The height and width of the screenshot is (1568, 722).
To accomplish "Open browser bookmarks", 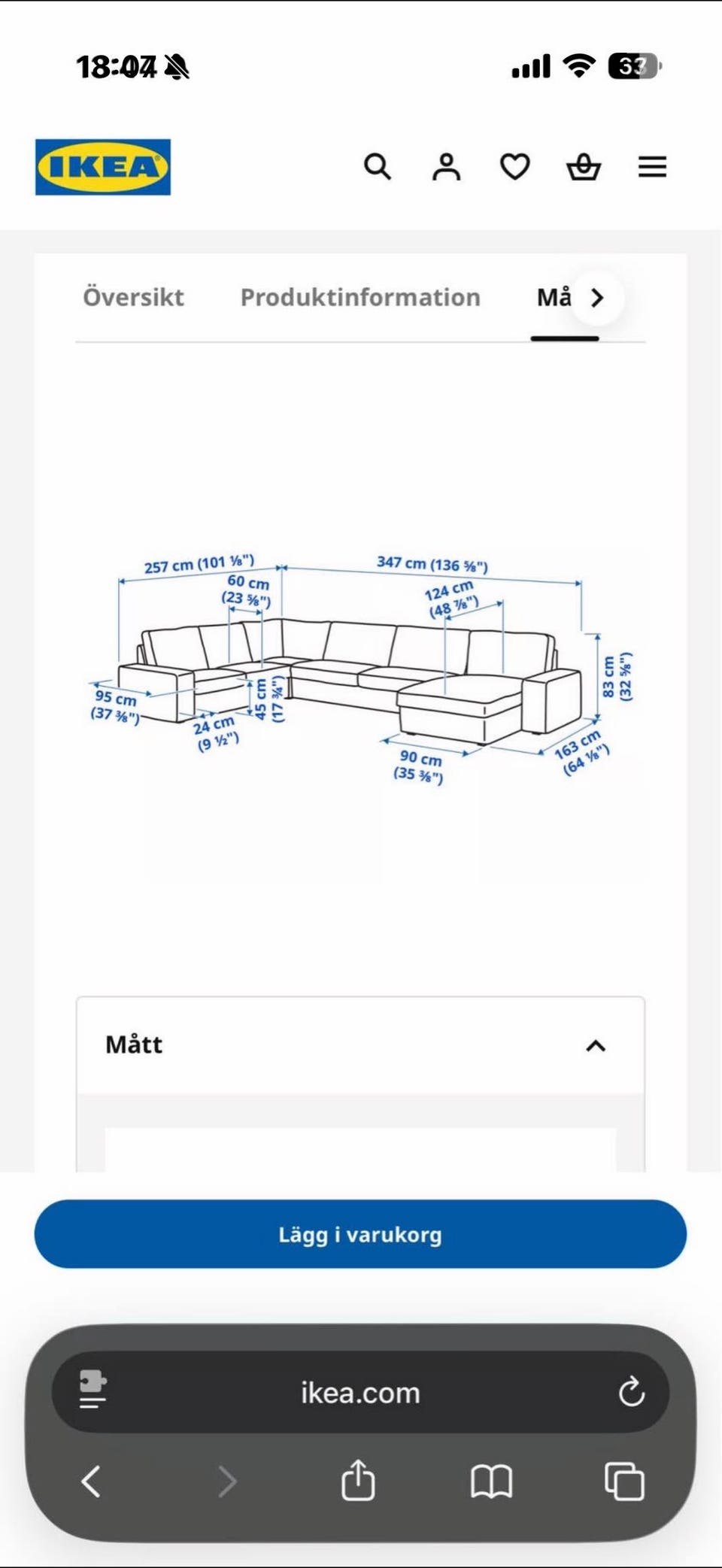I will click(x=491, y=1482).
